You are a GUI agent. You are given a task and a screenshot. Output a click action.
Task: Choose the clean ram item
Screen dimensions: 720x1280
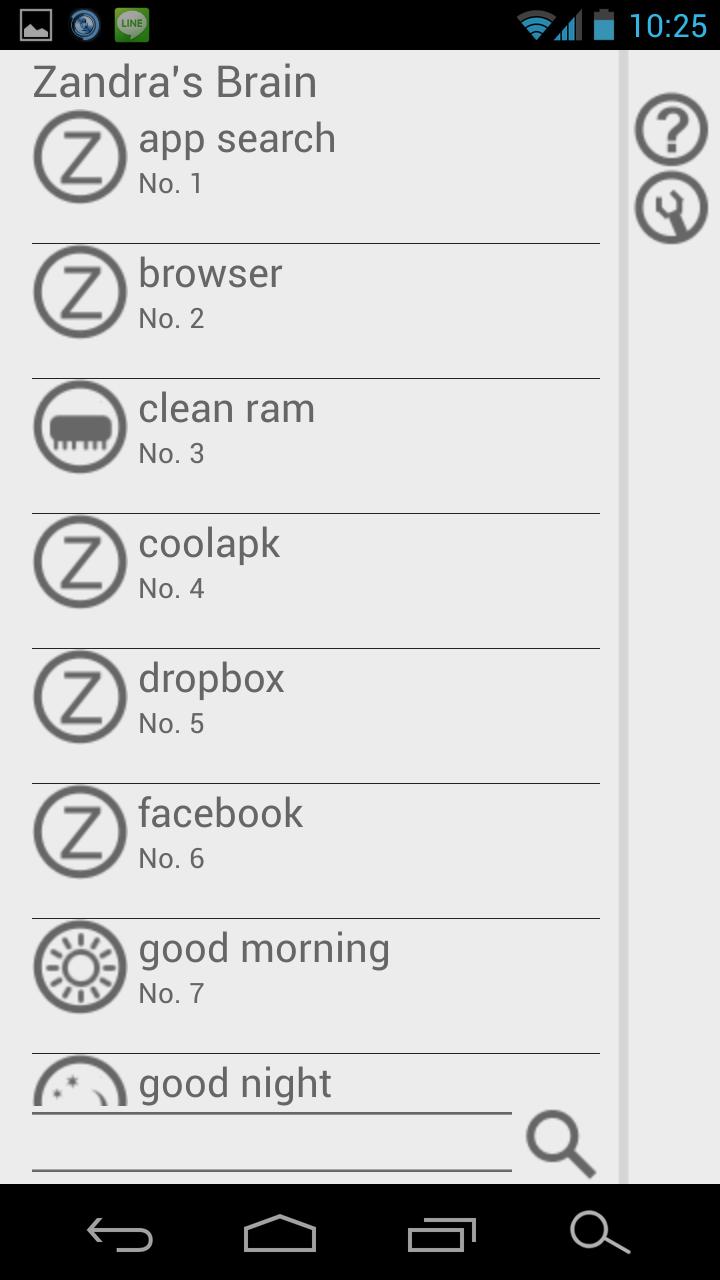point(315,430)
